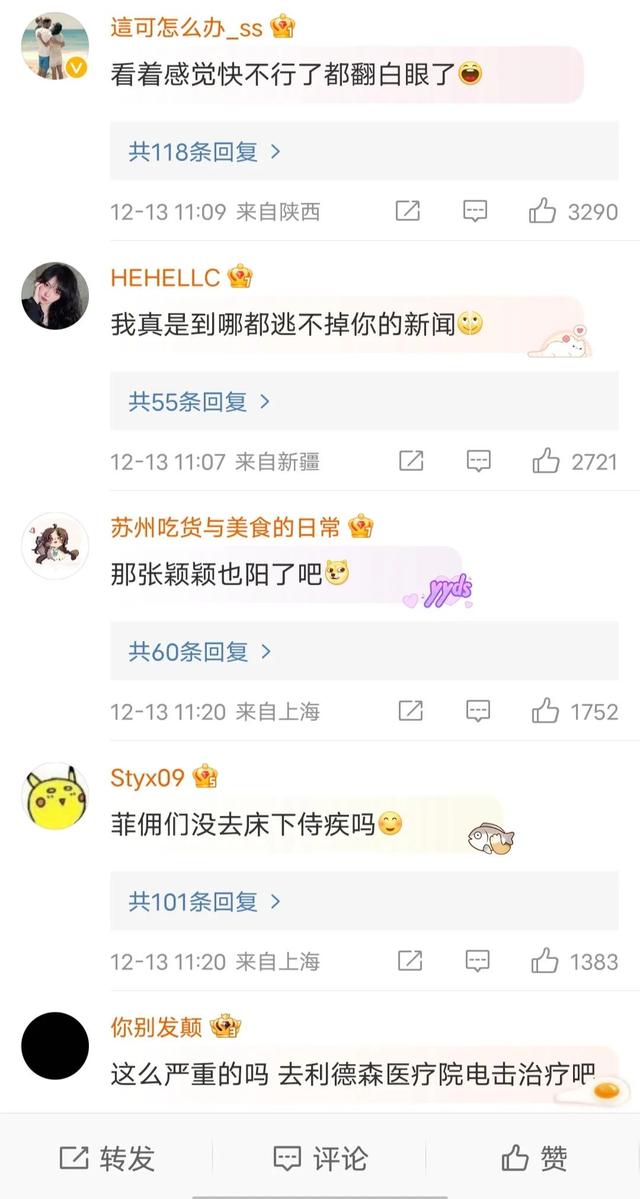Expand the 101 replies under Styx09's comment

coord(204,902)
